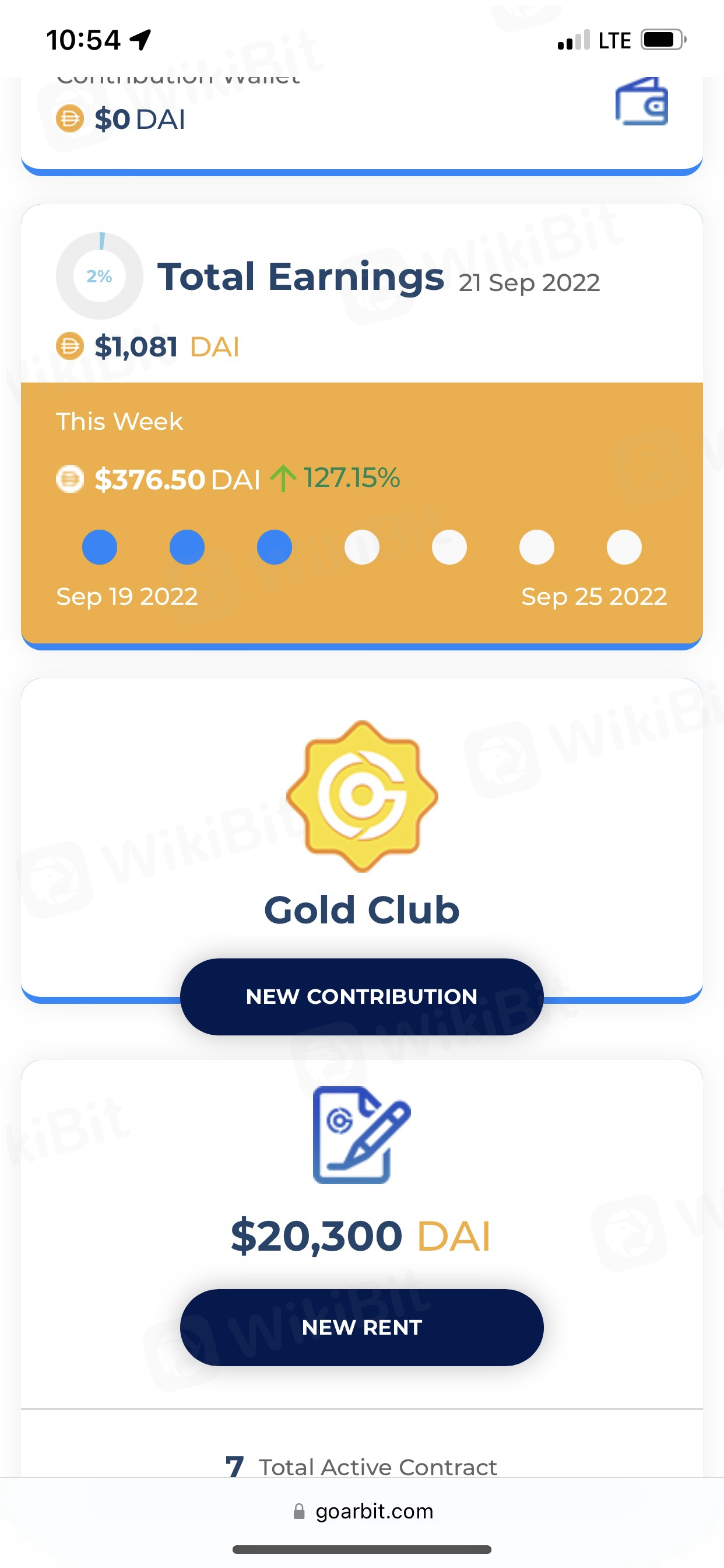The image size is (724, 1568).
Task: Tap the NEW CONTRIBUTION button
Action: click(x=361, y=996)
